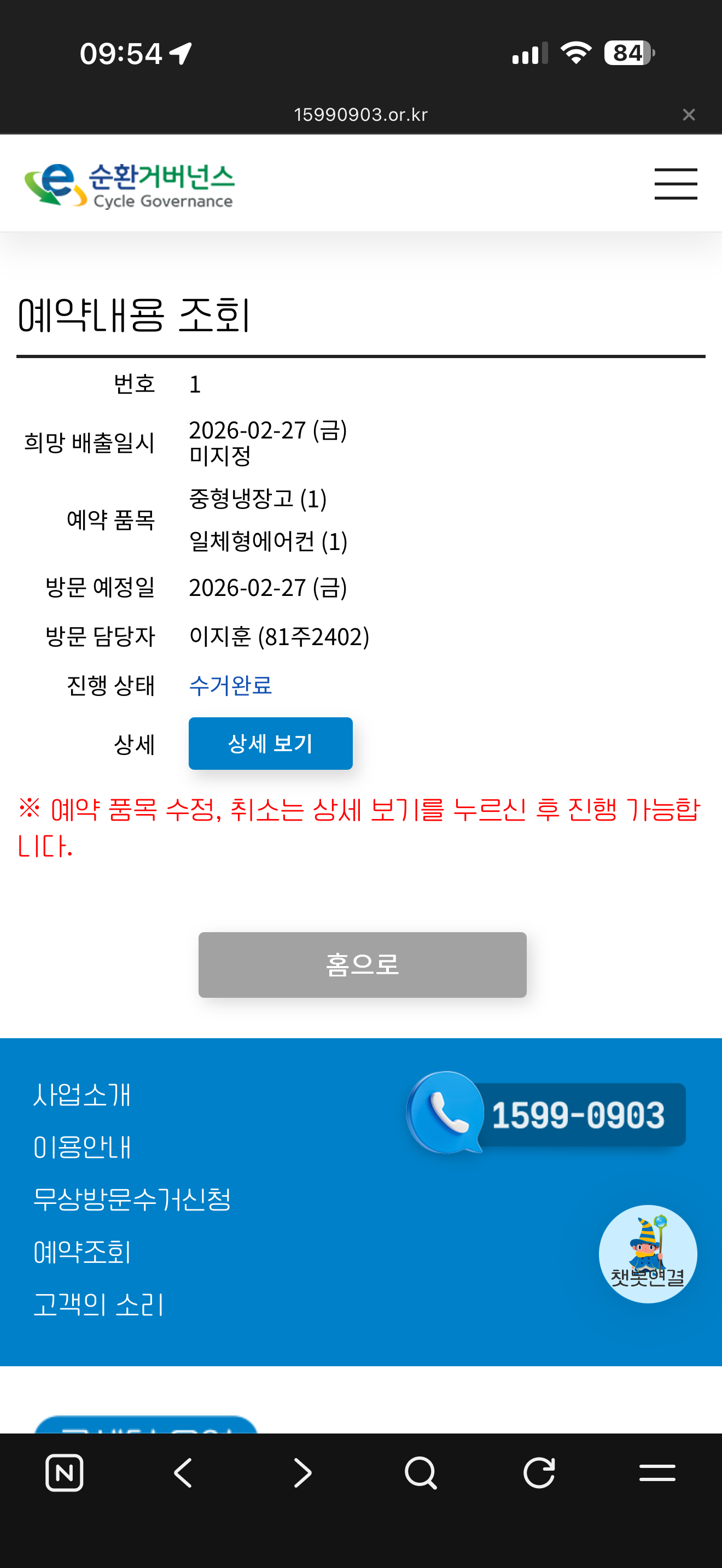Open the browser's bottom menu icon
722x1568 pixels.
[x=657, y=1473]
